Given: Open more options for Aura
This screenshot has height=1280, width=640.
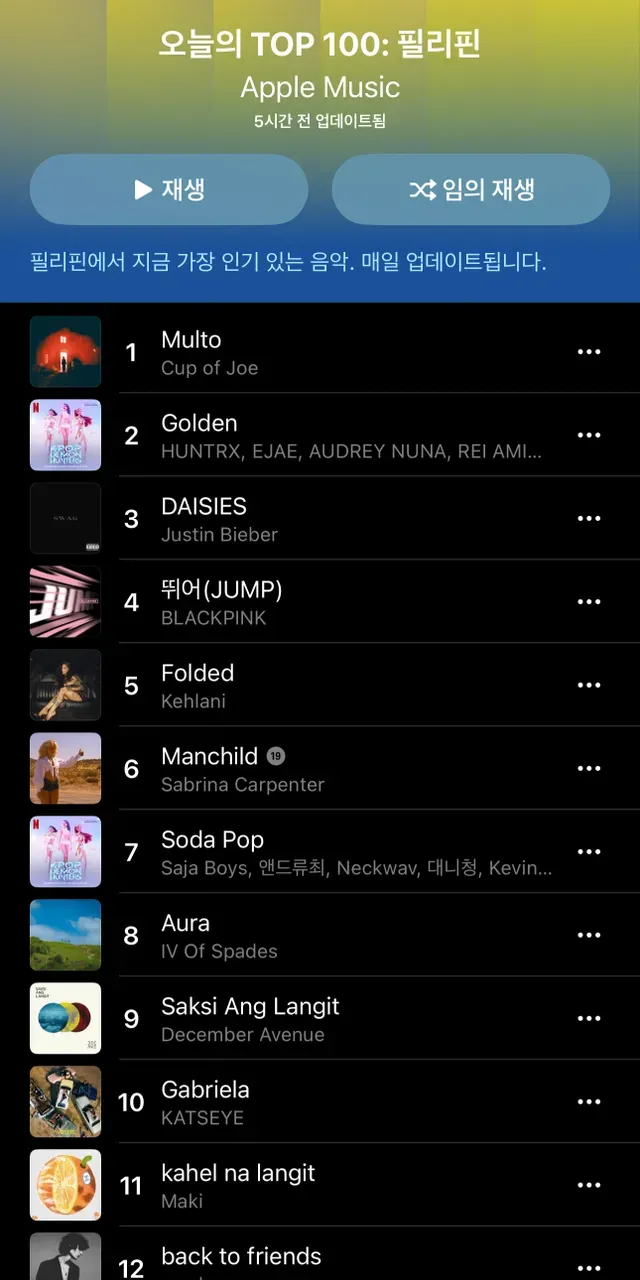Looking at the screenshot, I should click(589, 935).
